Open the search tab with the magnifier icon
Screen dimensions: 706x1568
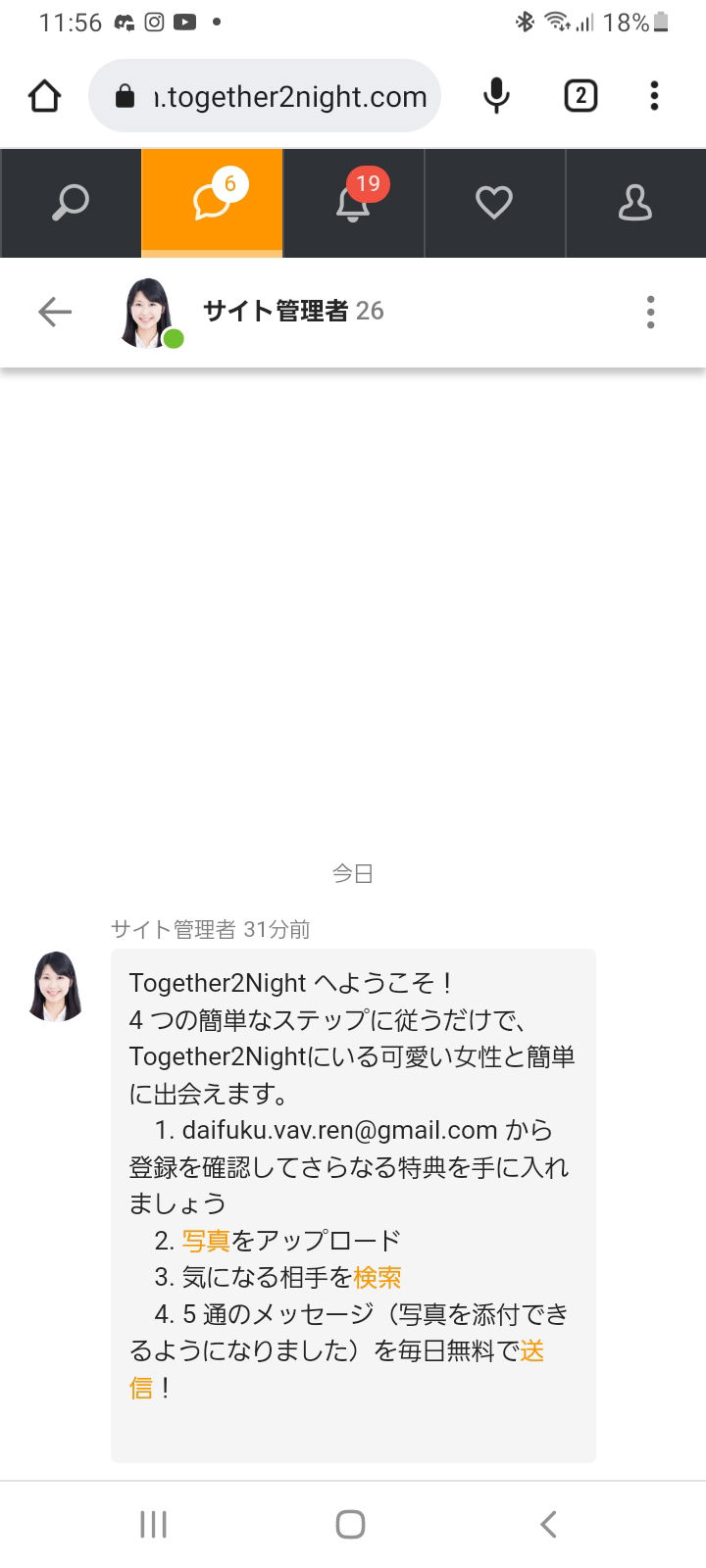pyautogui.click(x=71, y=203)
